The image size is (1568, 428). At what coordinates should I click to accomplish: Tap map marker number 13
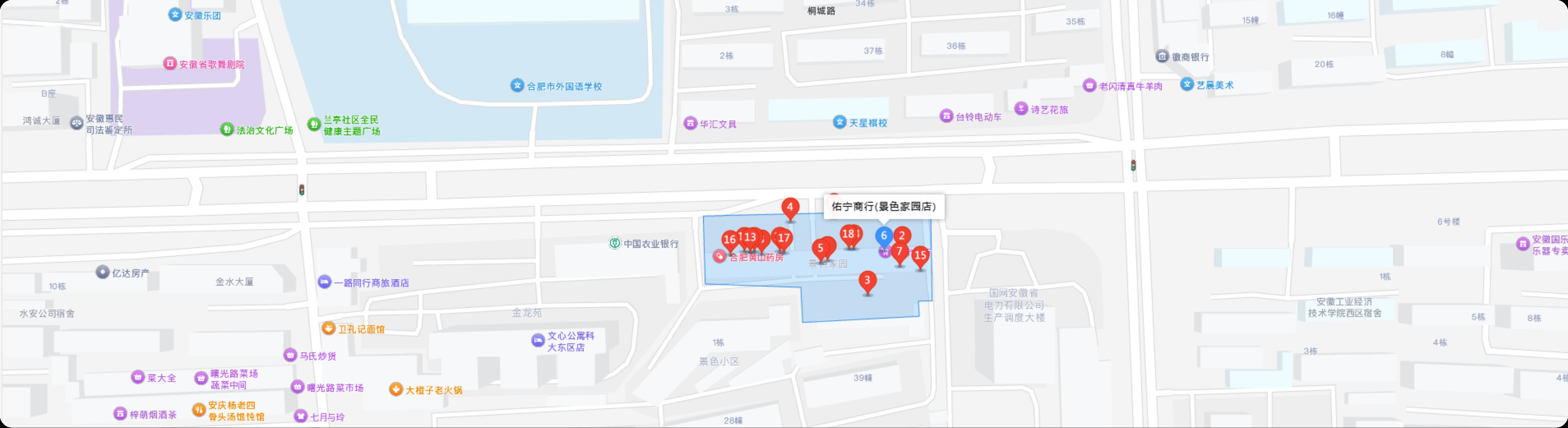(751, 237)
